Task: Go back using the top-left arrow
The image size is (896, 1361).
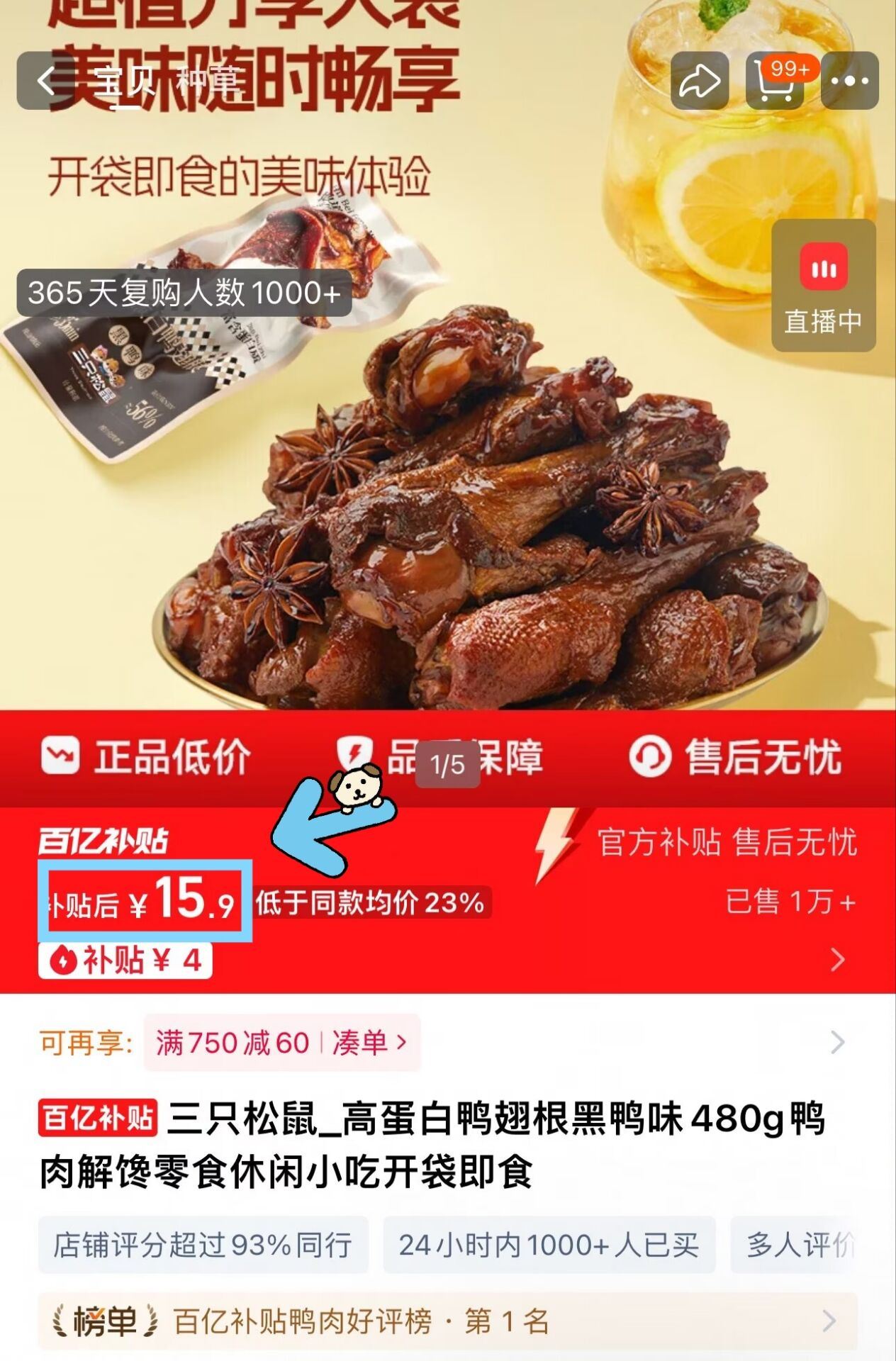Action: coord(47,82)
